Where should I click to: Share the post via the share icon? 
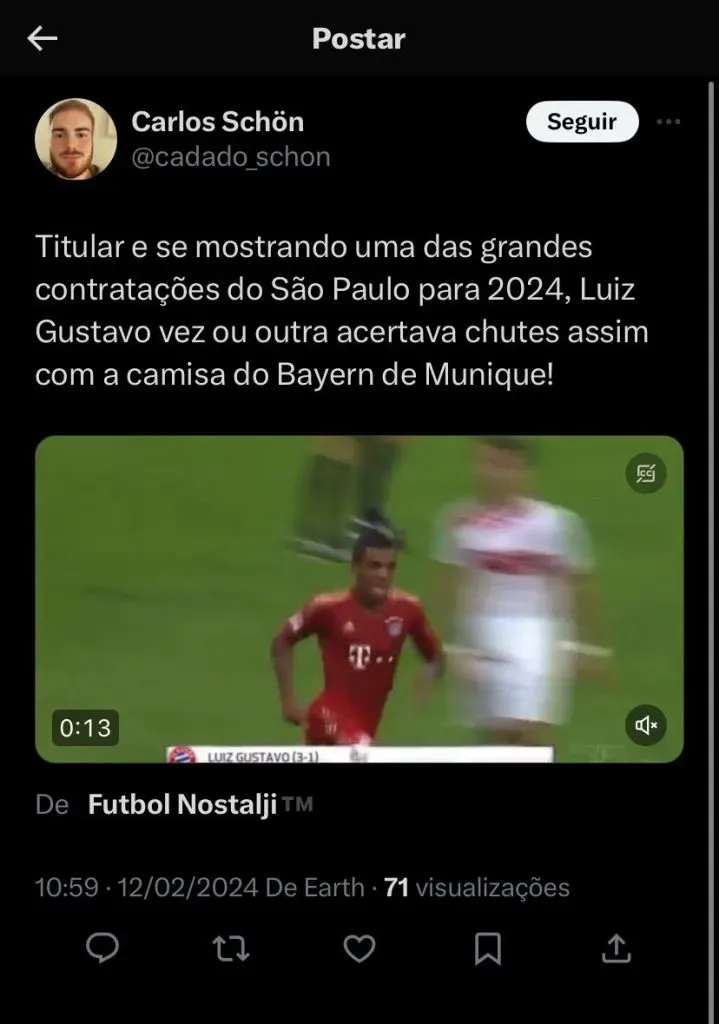point(616,947)
